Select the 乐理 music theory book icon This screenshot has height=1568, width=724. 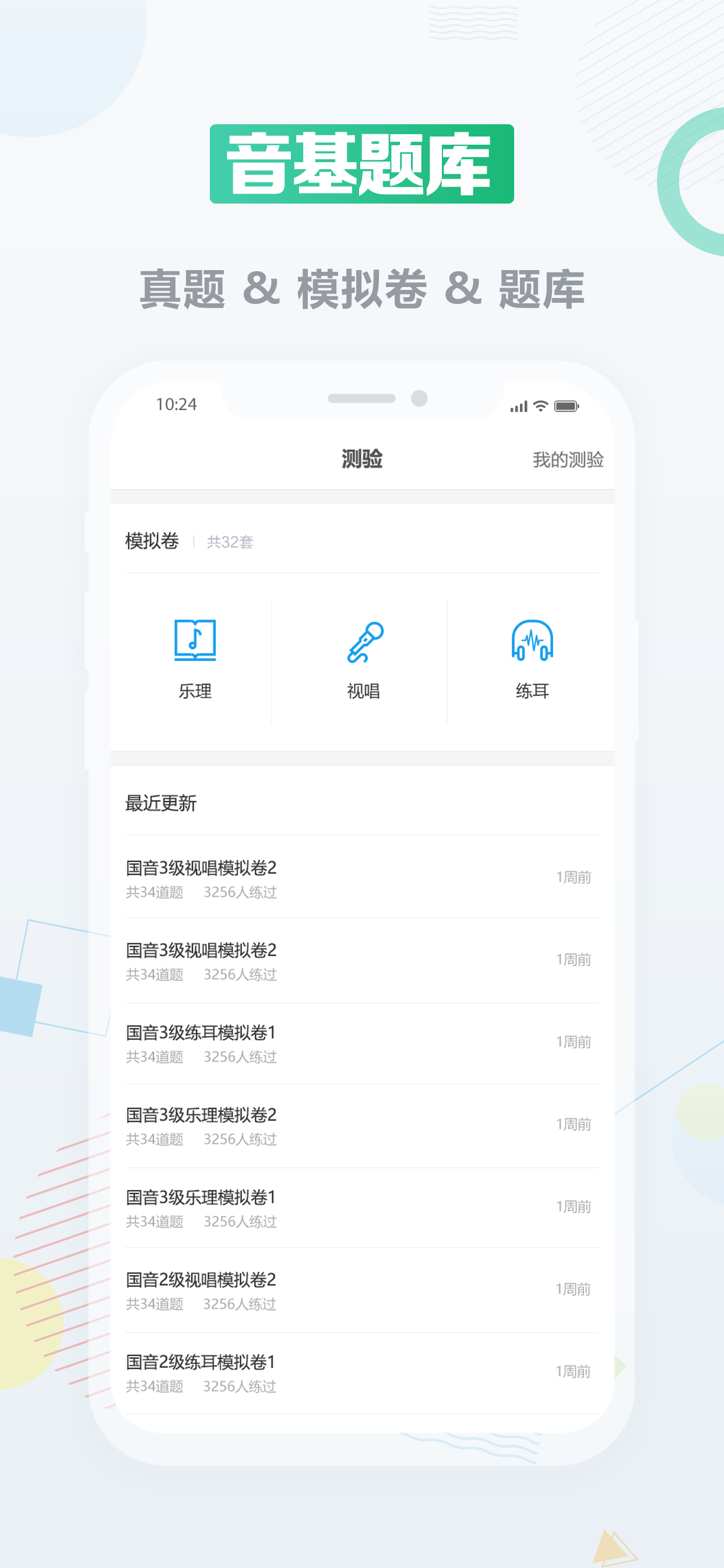pos(195,642)
